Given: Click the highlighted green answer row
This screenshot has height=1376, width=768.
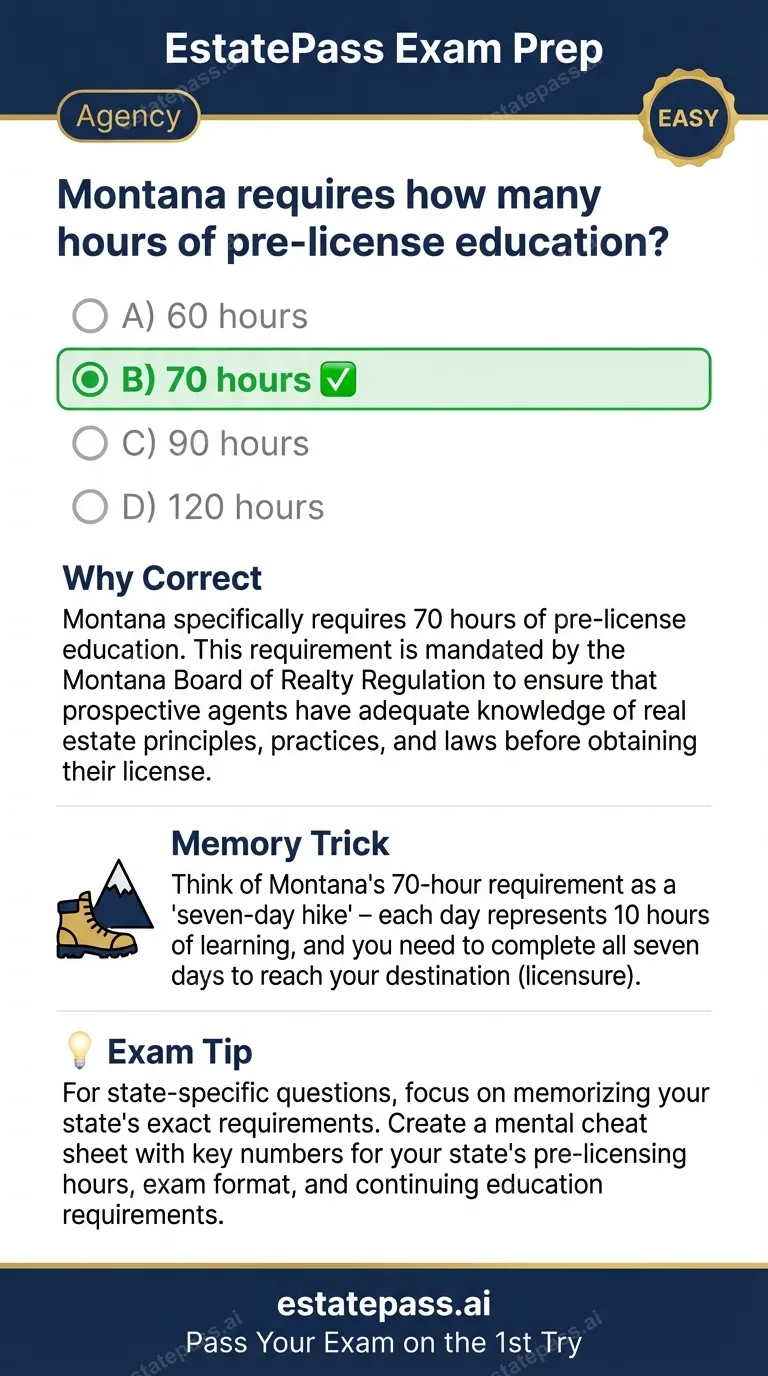Looking at the screenshot, I should pyautogui.click(x=384, y=379).
